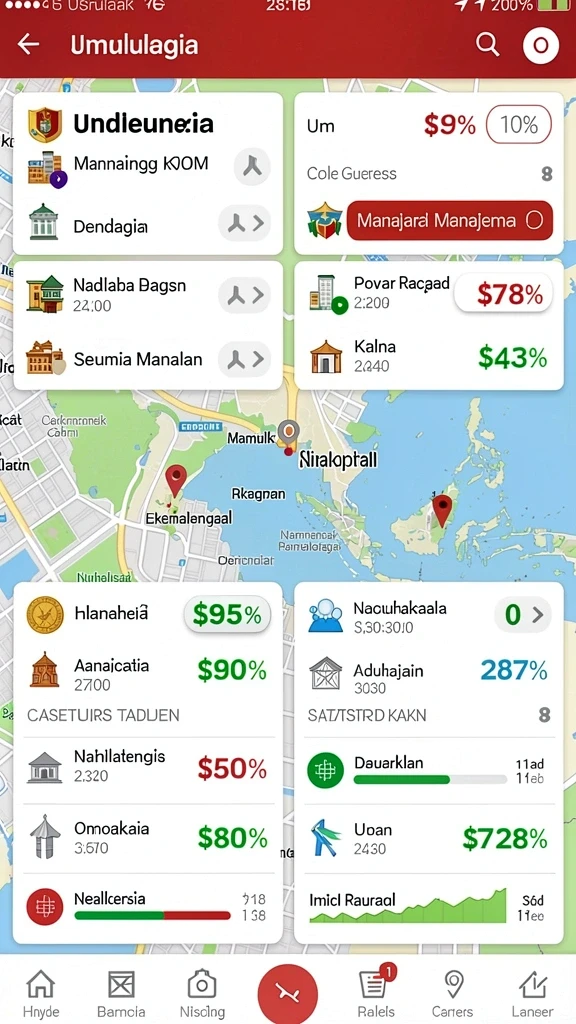Open the Nadlaba Bagsn entry
Image resolution: width=576 pixels, height=1024 pixels.
pos(148,295)
